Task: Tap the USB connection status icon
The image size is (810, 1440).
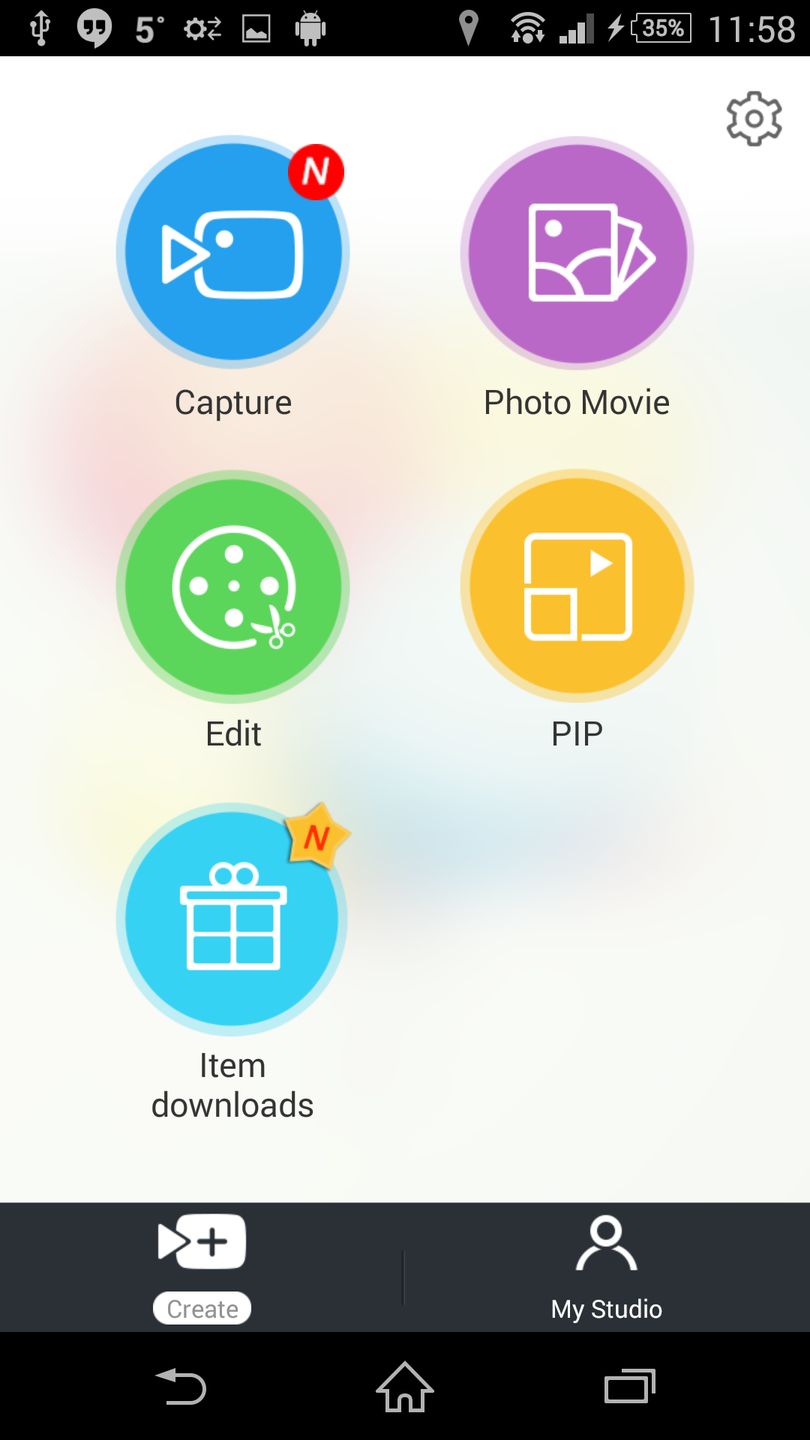Action: click(x=39, y=27)
